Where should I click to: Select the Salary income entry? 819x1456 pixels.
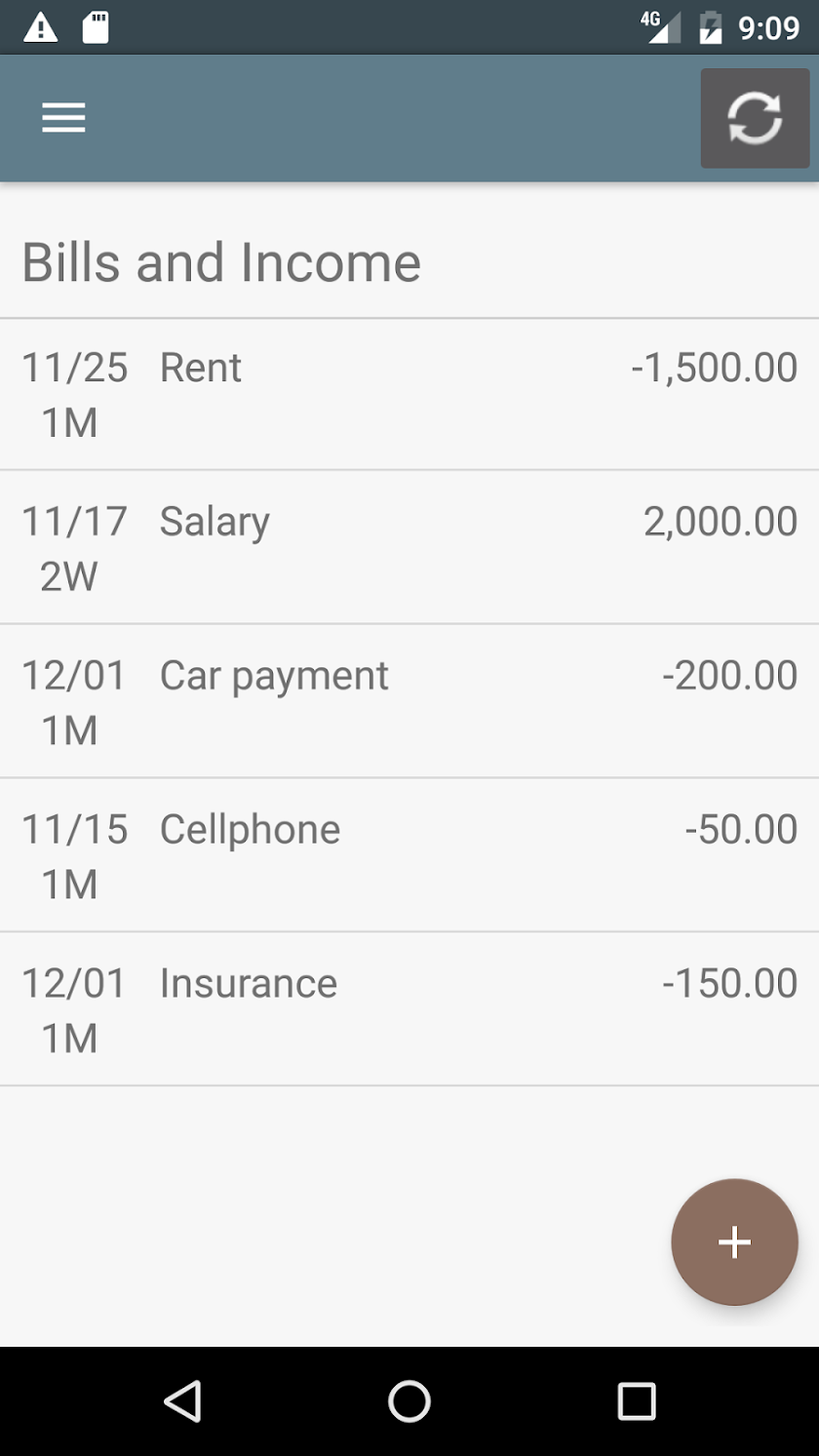click(x=409, y=547)
